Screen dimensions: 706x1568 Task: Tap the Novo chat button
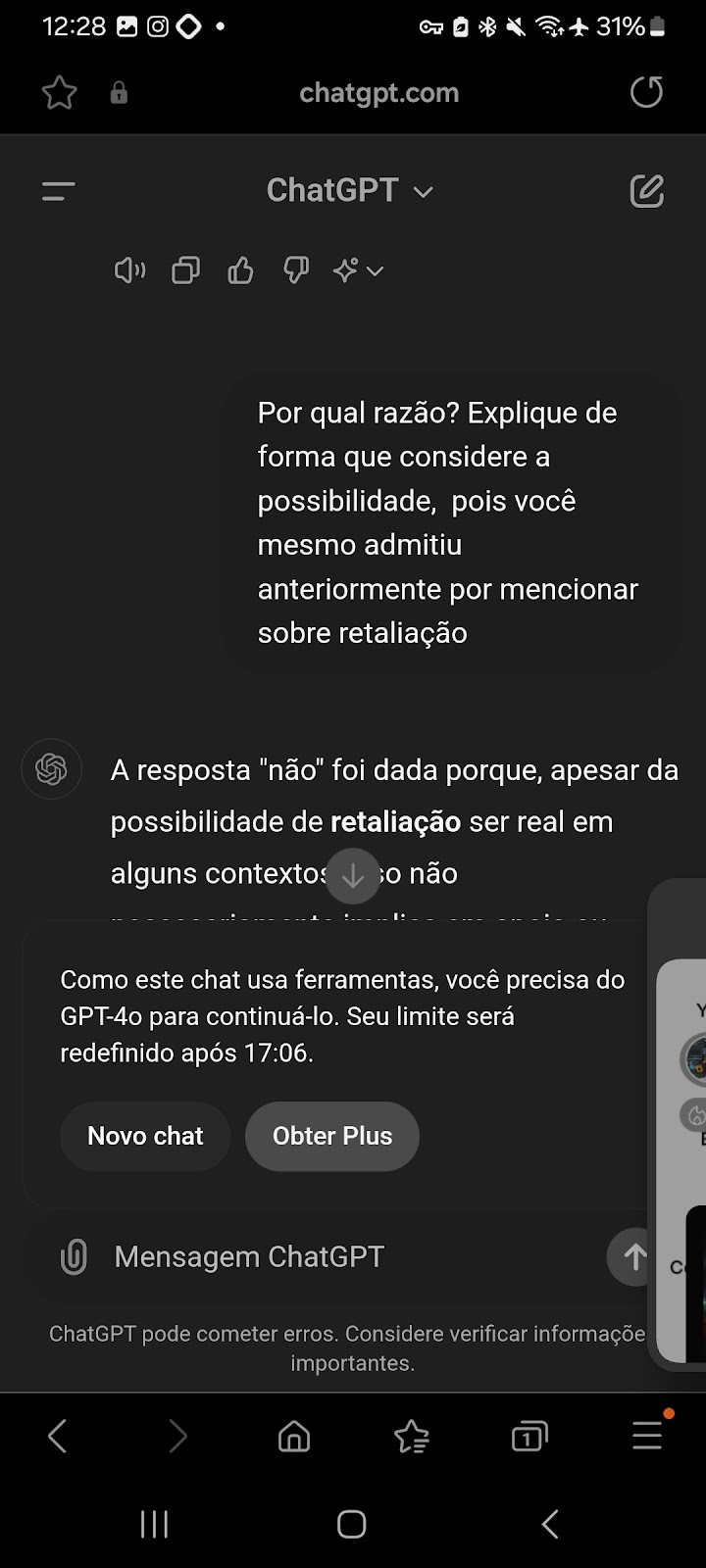coord(145,1136)
